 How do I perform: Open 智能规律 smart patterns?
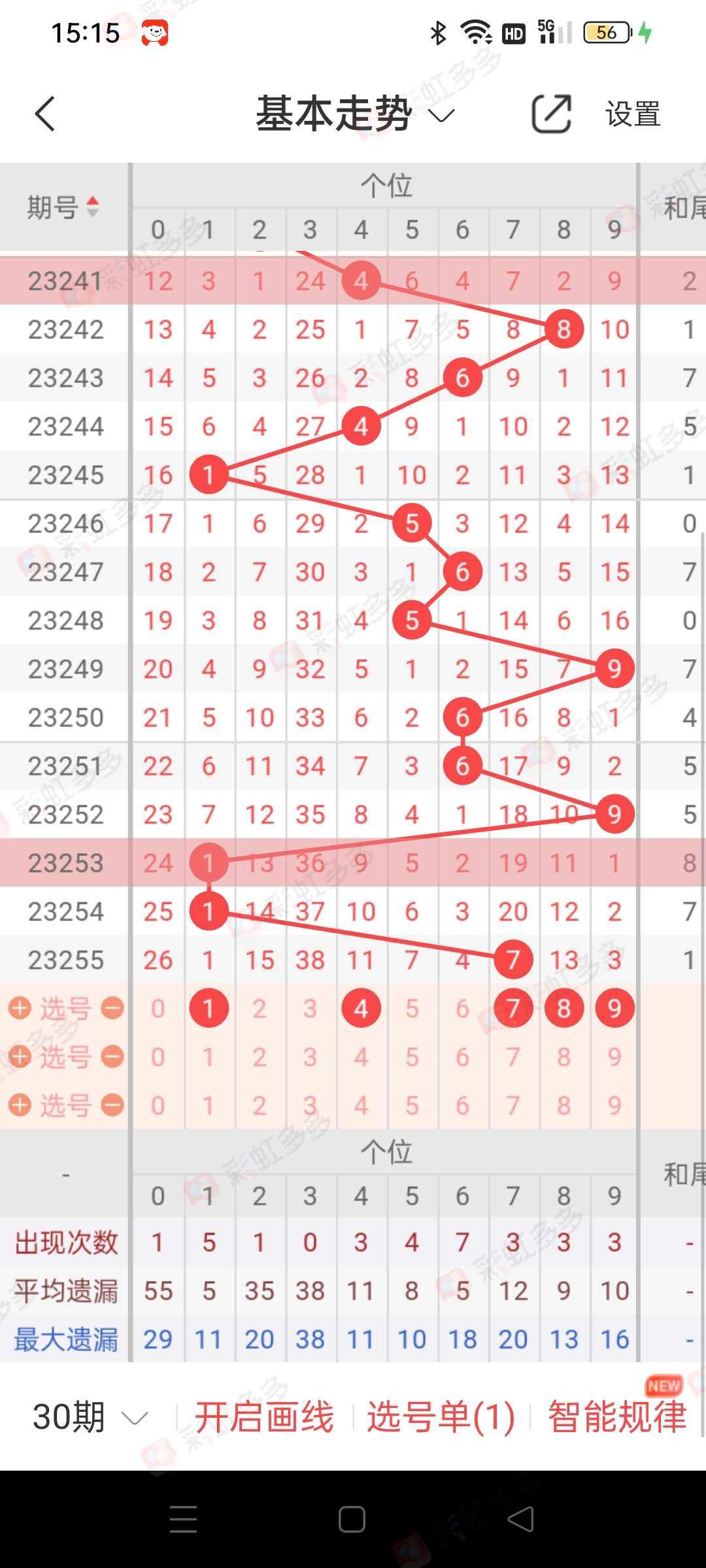pos(617,1418)
